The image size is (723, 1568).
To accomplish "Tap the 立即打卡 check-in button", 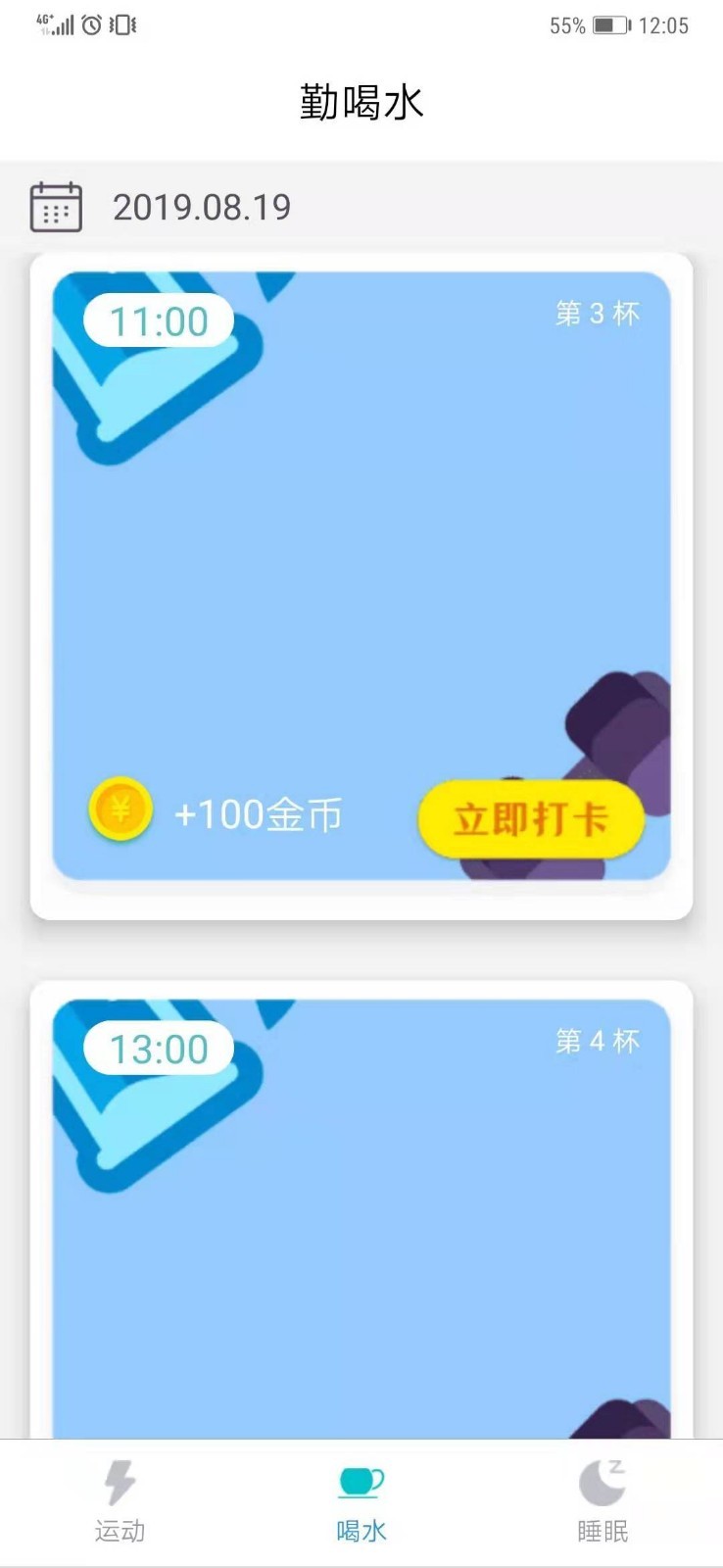I will click(530, 818).
